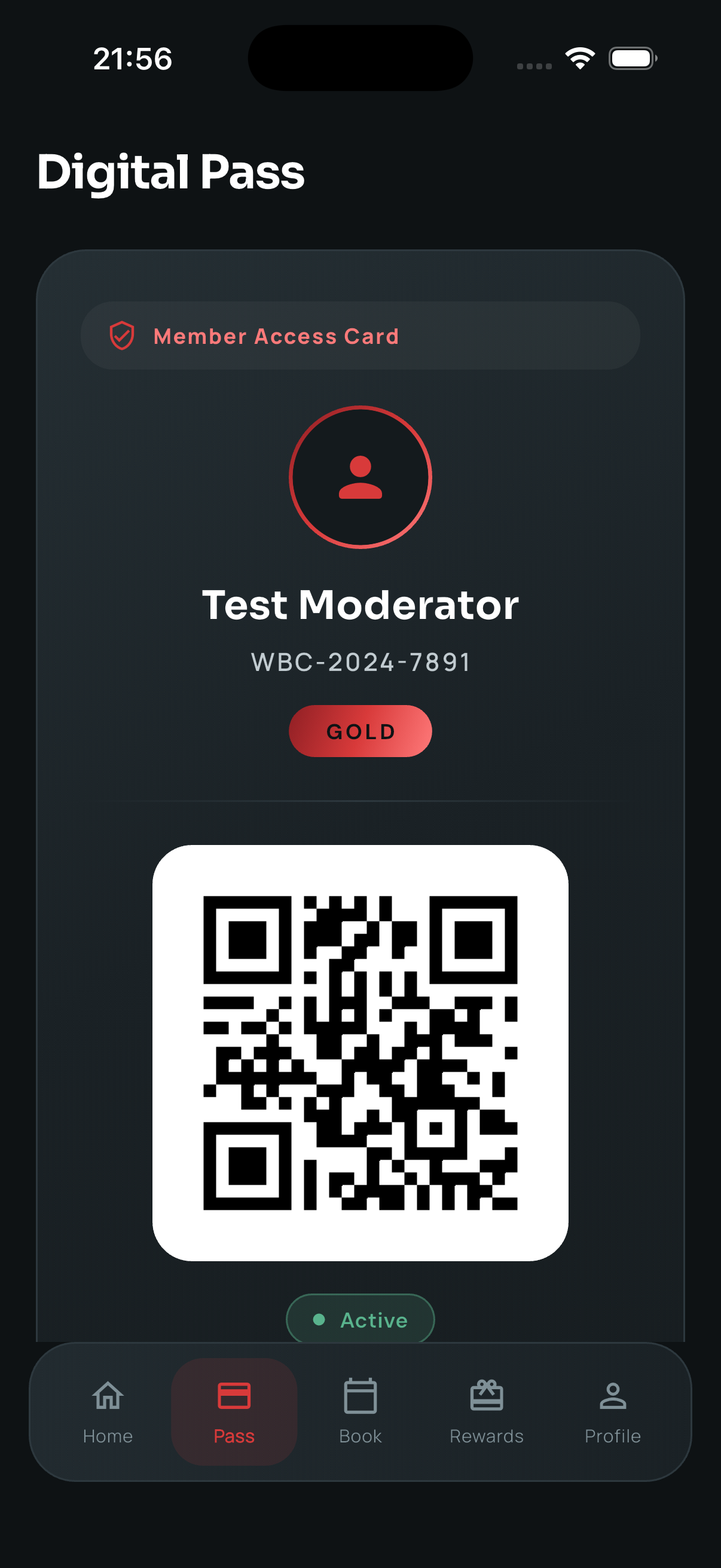Tap the red shield verification icon
Viewport: 721px width, 1568px height.
(122, 335)
